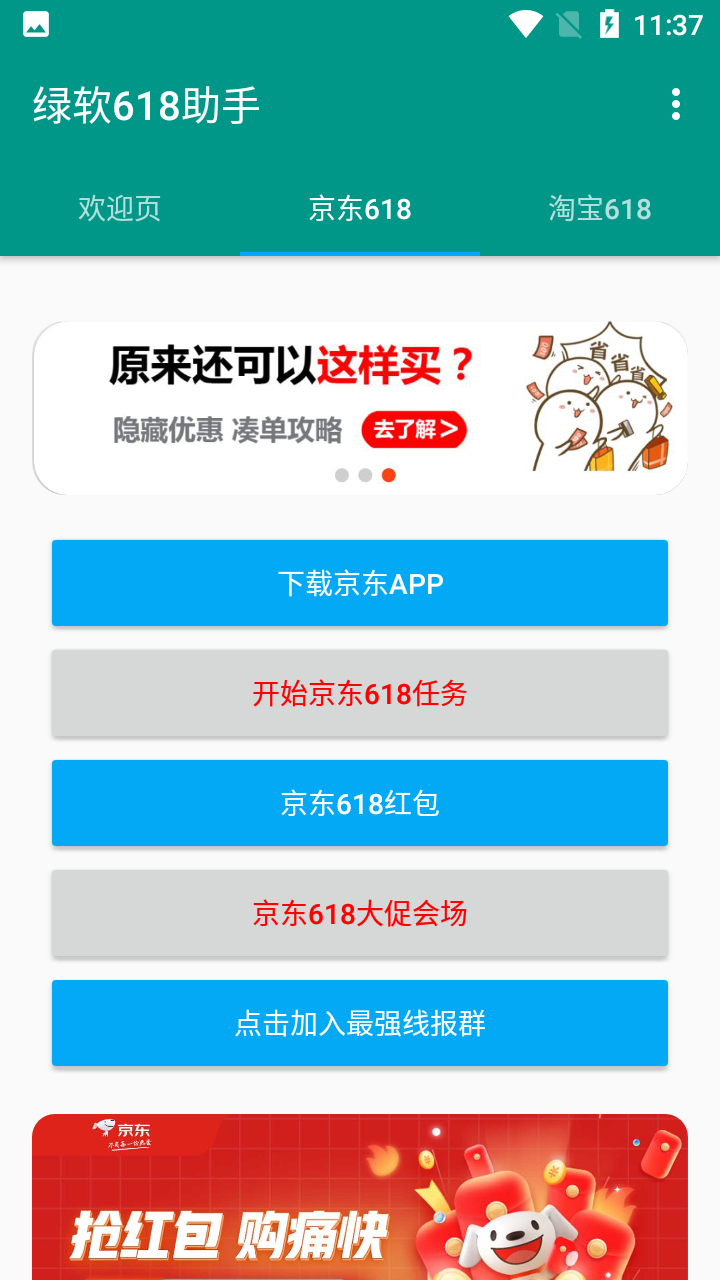Open the 抢红包 购痛快 banner
The height and width of the screenshot is (1280, 720).
pos(360,1197)
